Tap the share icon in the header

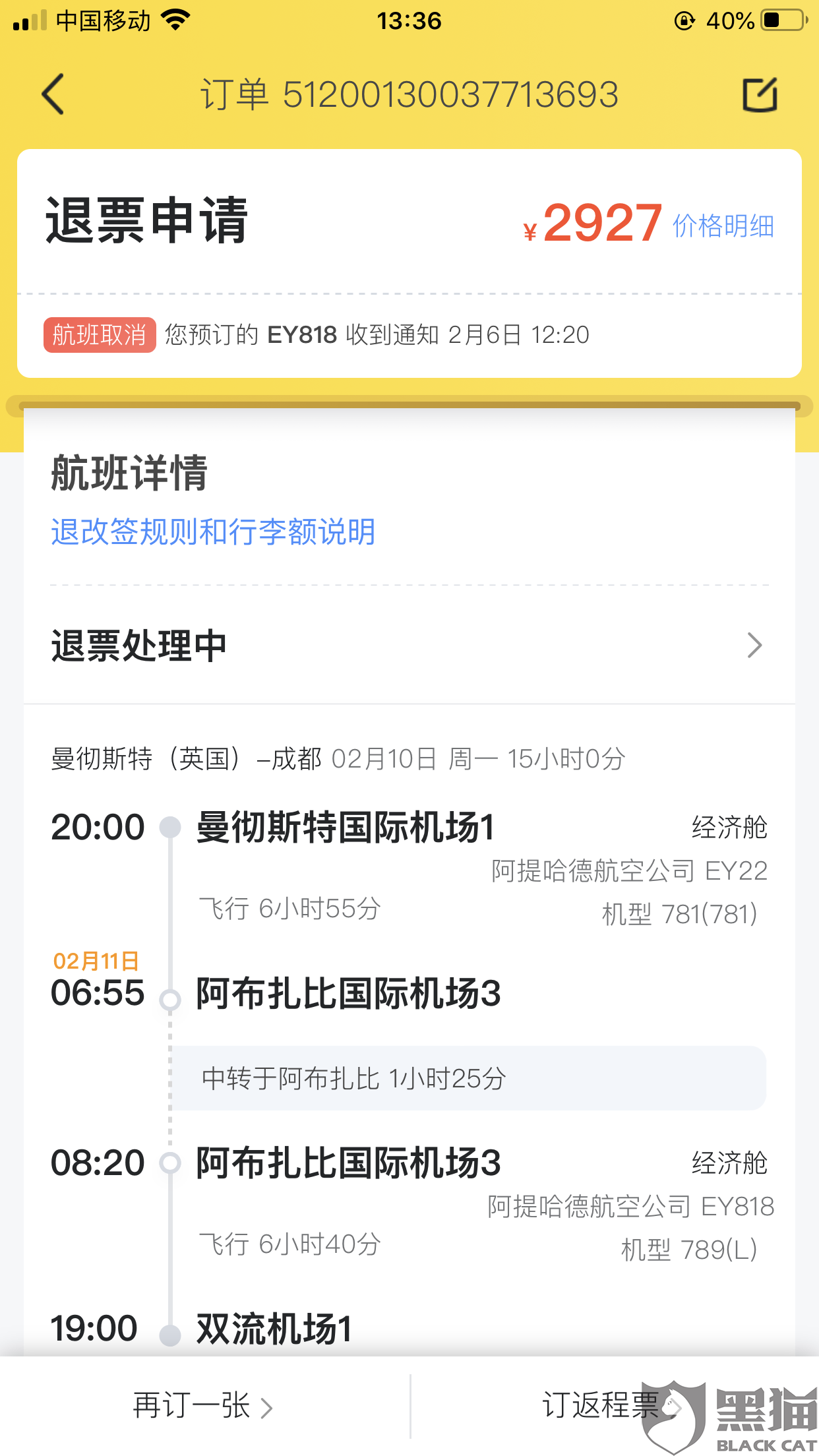760,94
